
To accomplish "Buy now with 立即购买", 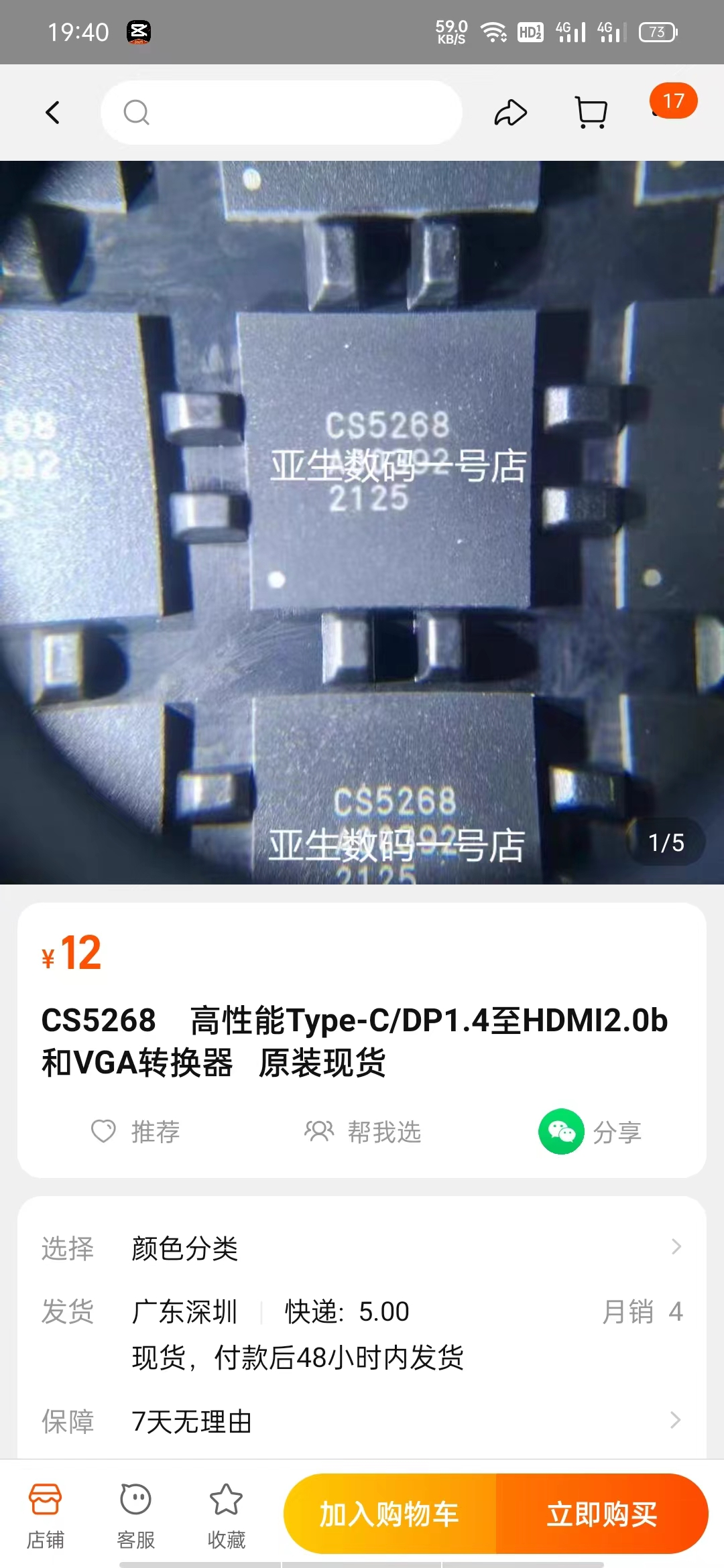I will tap(602, 1514).
